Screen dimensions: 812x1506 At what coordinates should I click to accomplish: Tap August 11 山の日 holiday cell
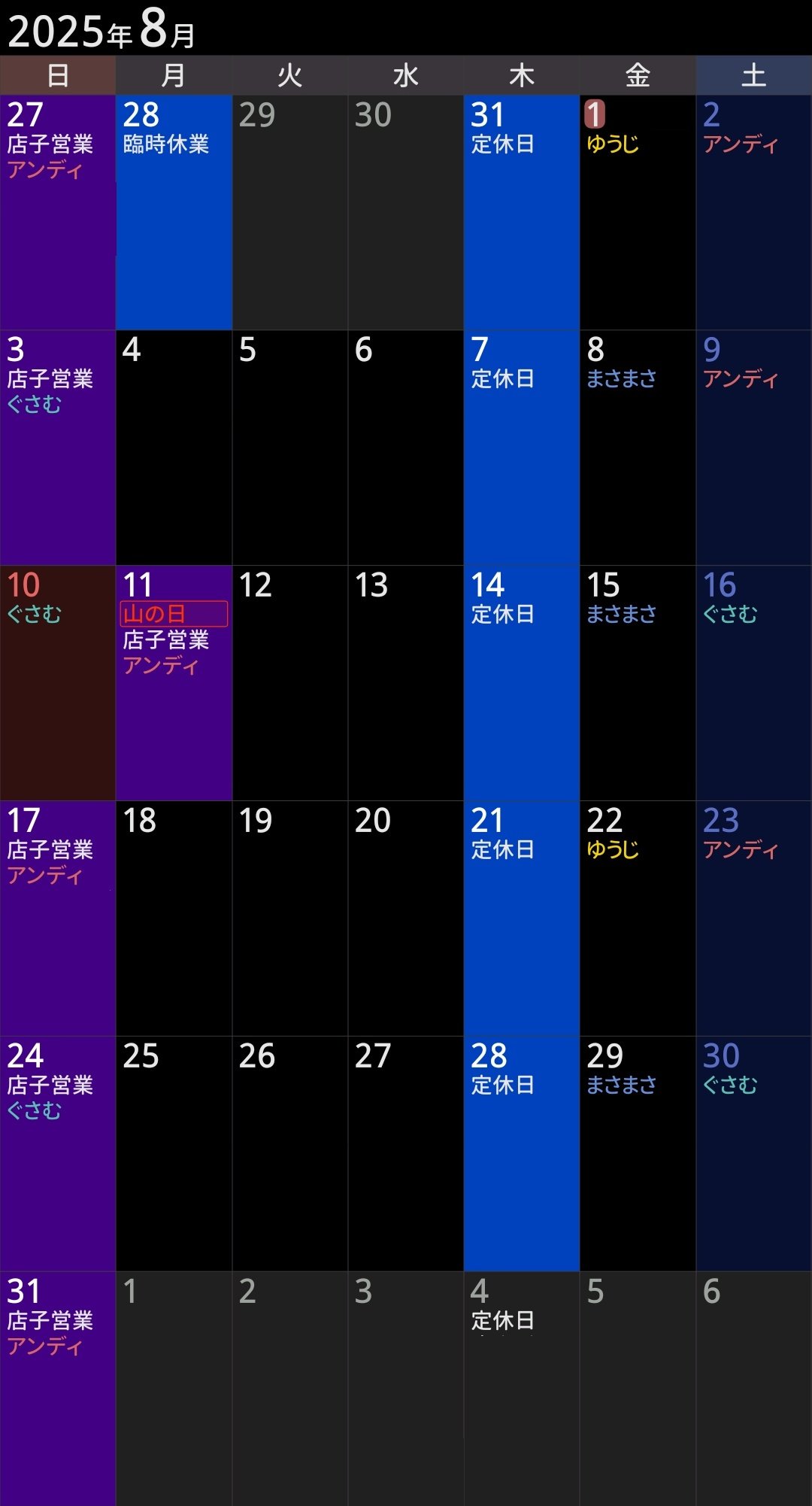[174, 683]
